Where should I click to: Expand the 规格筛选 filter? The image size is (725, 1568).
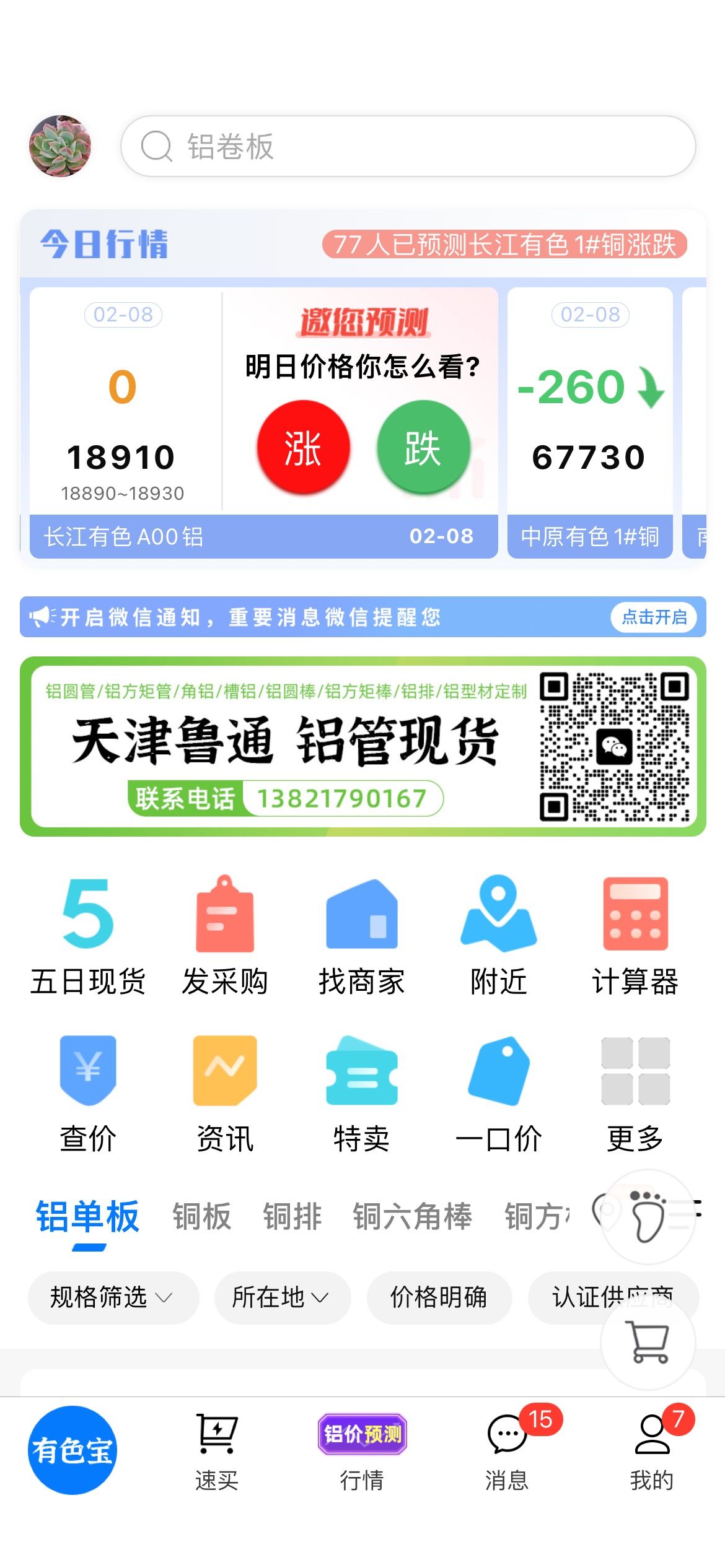point(113,1297)
